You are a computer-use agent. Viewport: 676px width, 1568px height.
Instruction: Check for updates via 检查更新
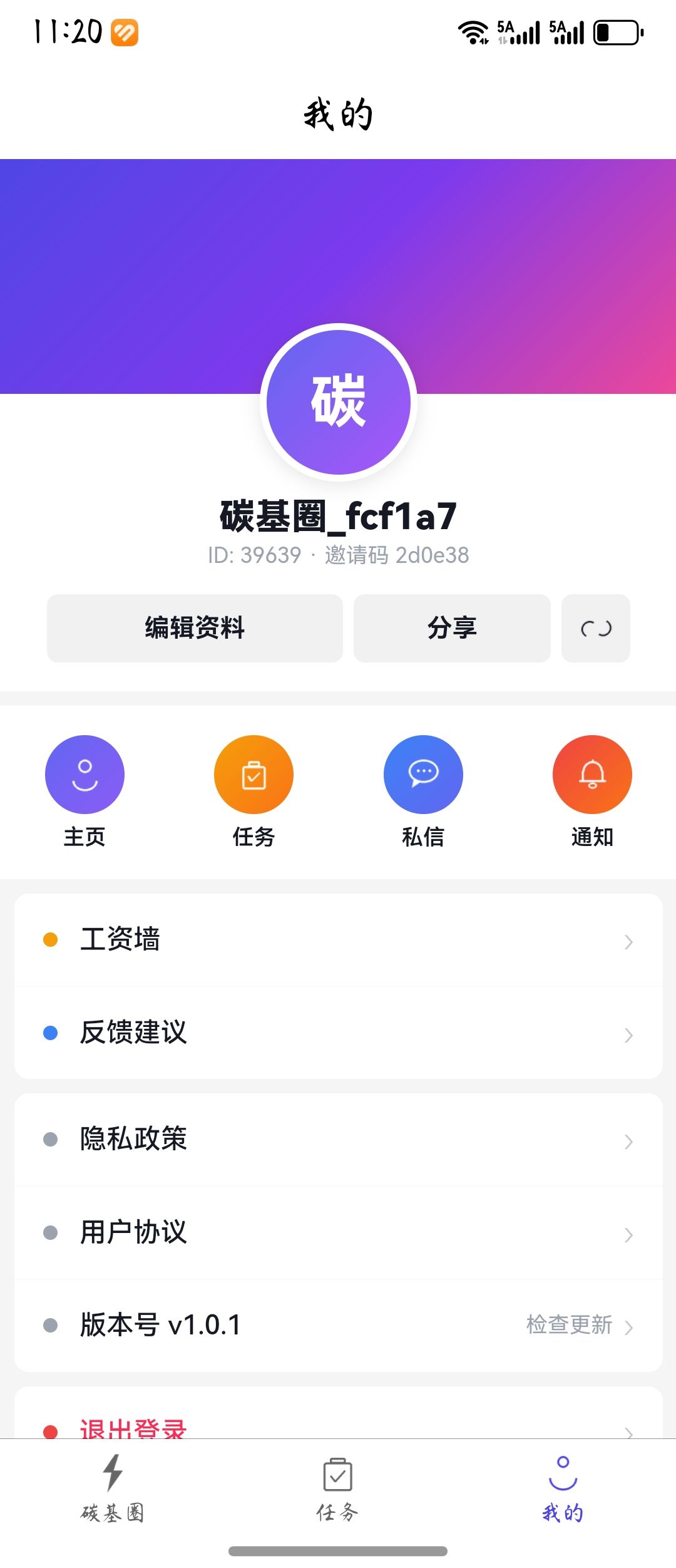[570, 1325]
